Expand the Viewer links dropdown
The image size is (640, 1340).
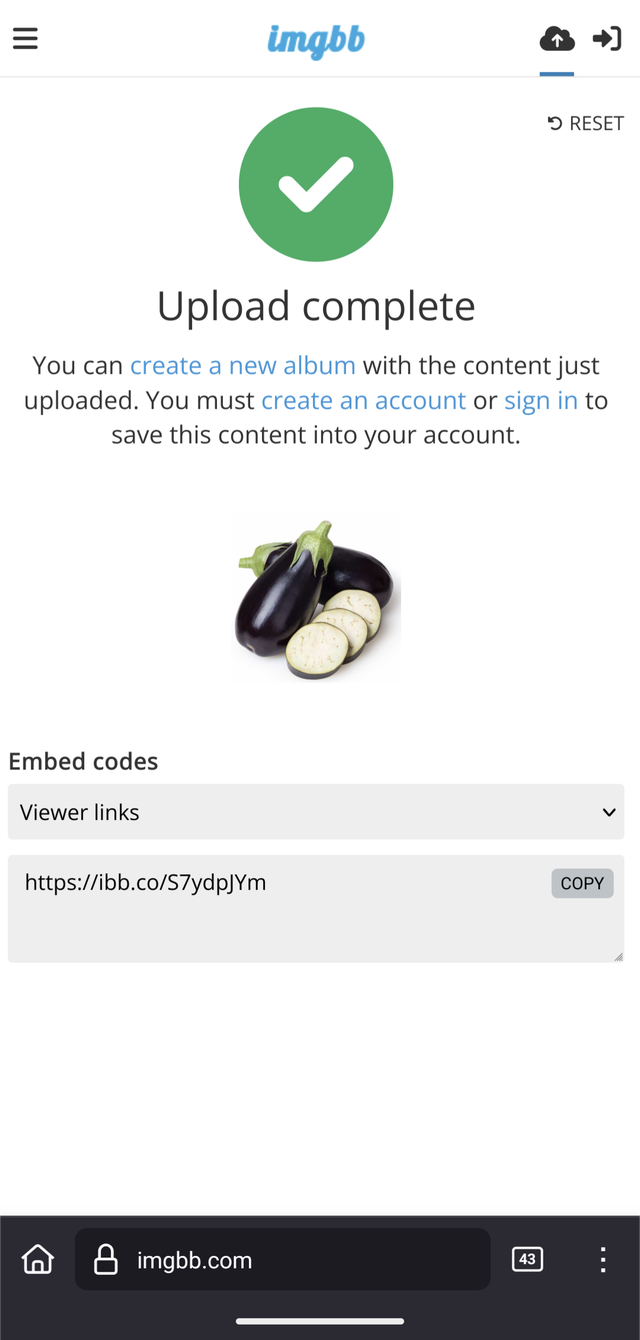316,812
